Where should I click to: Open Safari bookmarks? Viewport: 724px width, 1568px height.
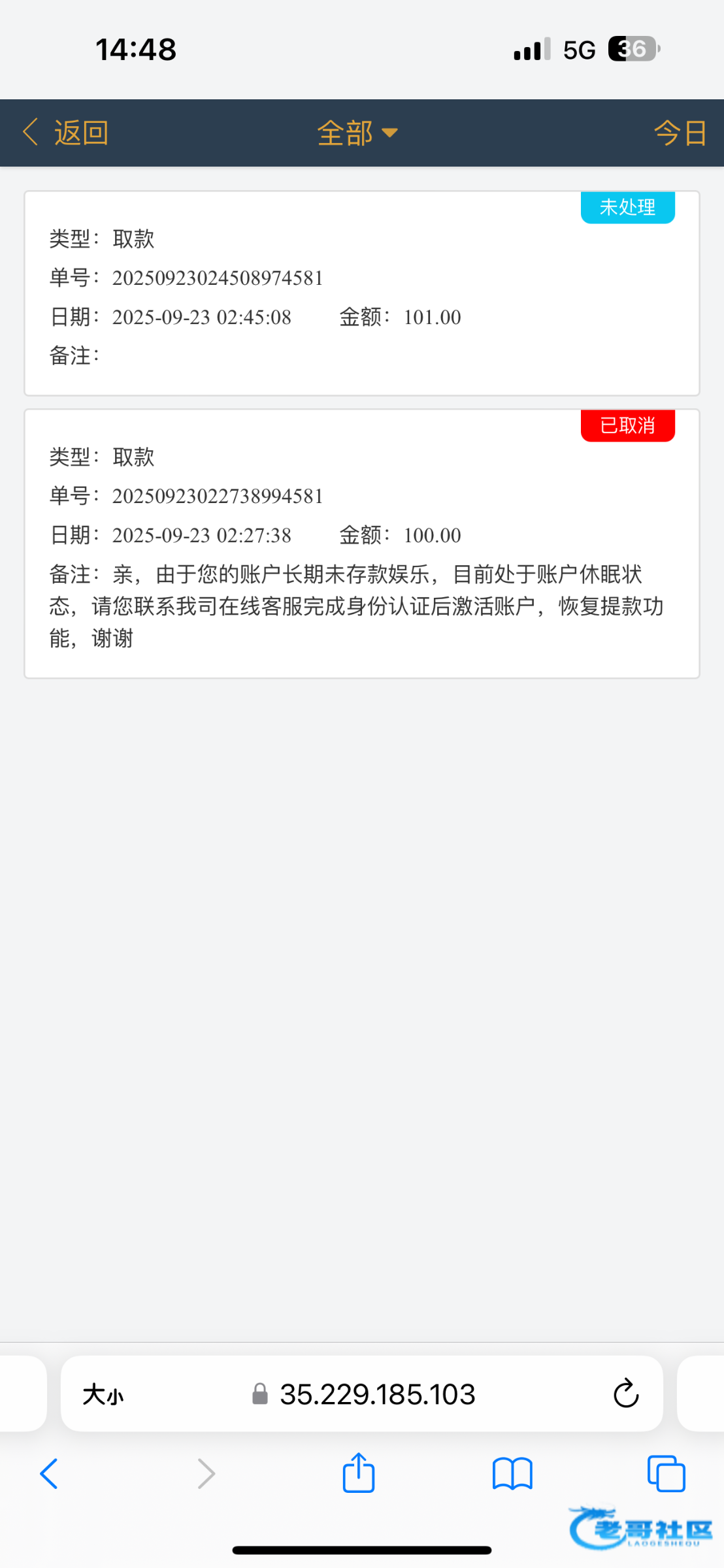512,1474
